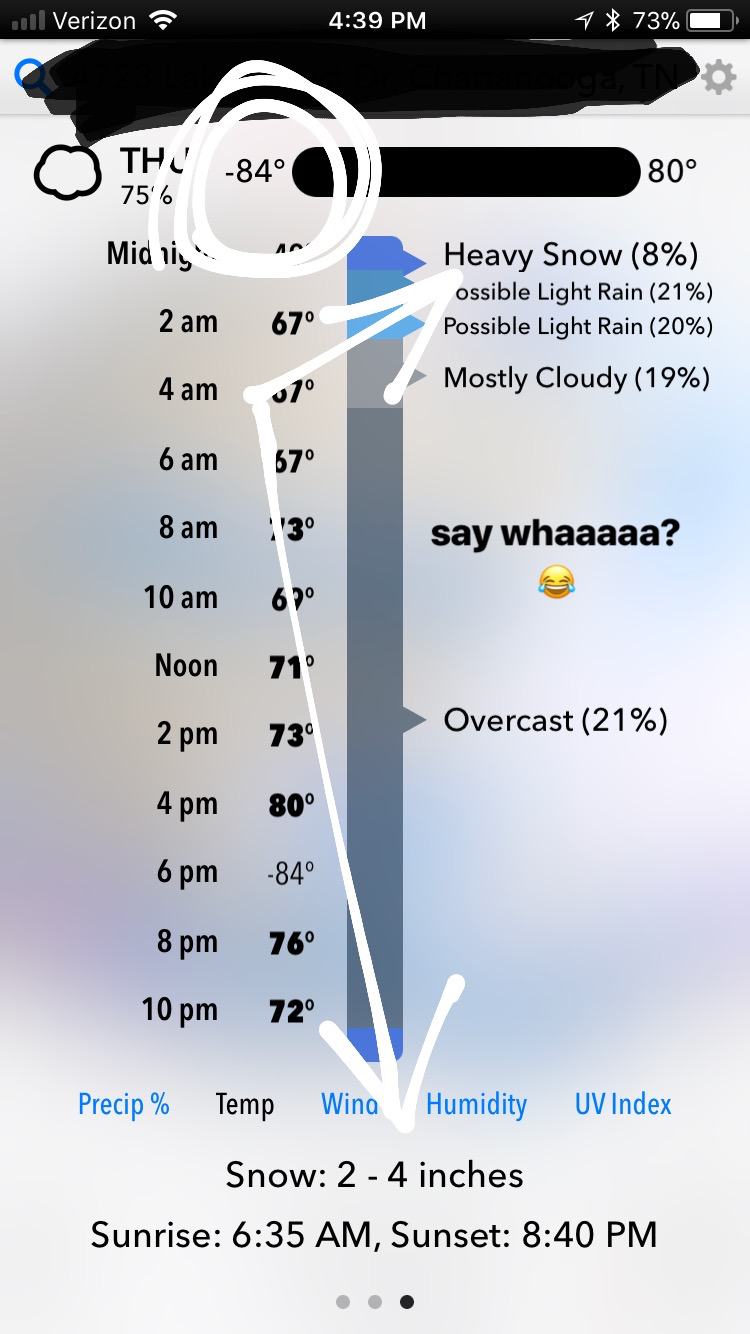Screen dimensions: 750x1334
Task: Select the Temp view
Action: pos(245,1104)
